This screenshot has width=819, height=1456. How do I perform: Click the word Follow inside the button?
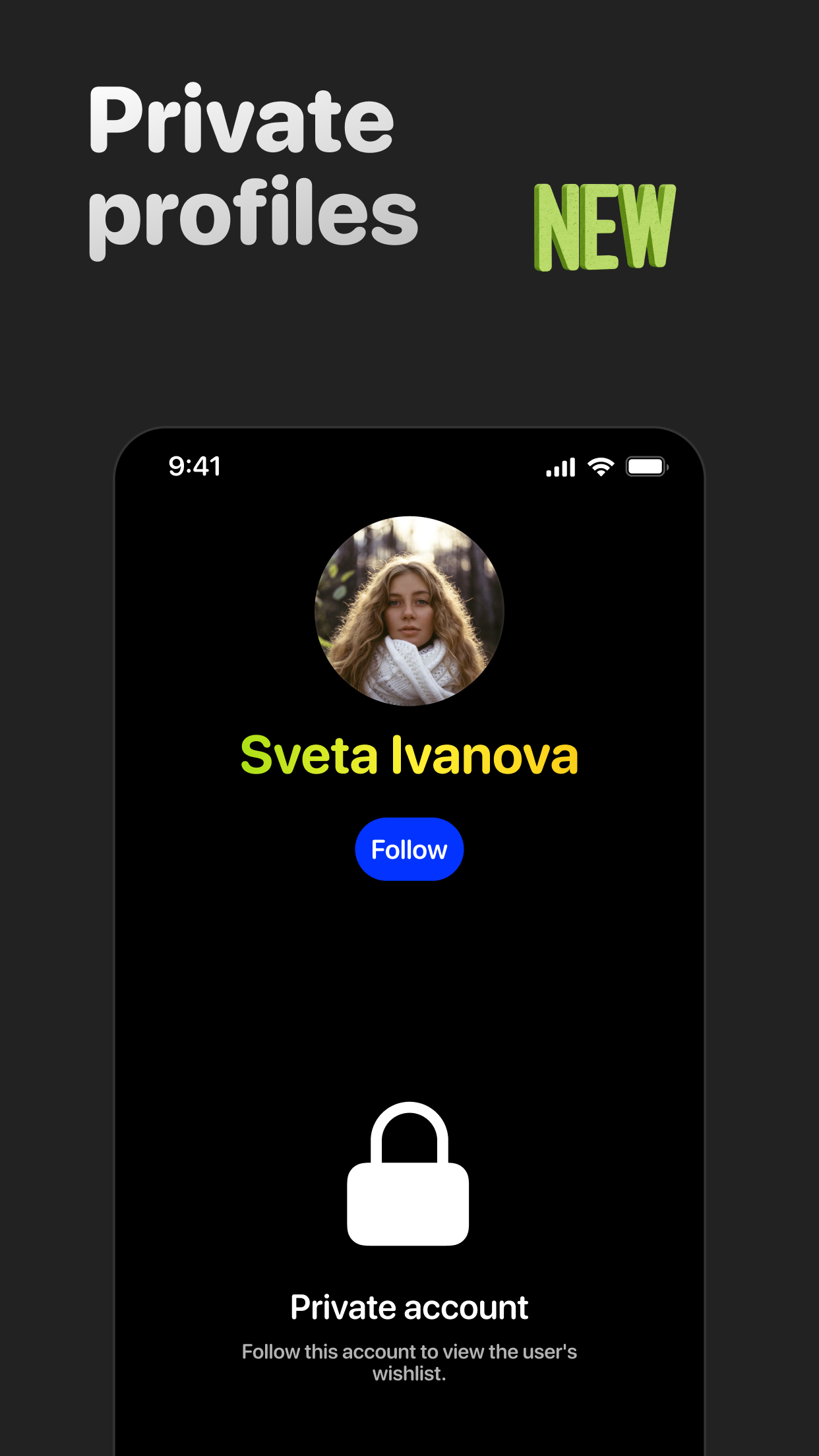(409, 849)
